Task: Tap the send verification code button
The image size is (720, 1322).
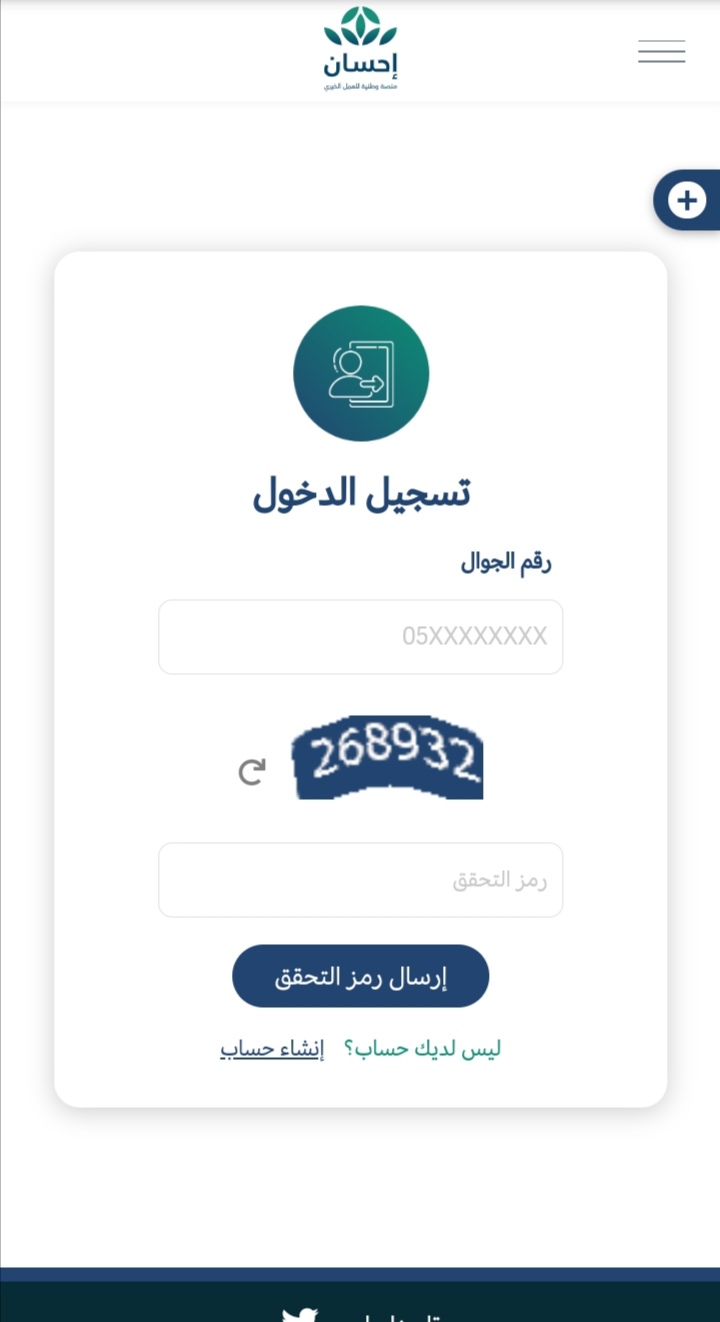Action: (x=360, y=976)
